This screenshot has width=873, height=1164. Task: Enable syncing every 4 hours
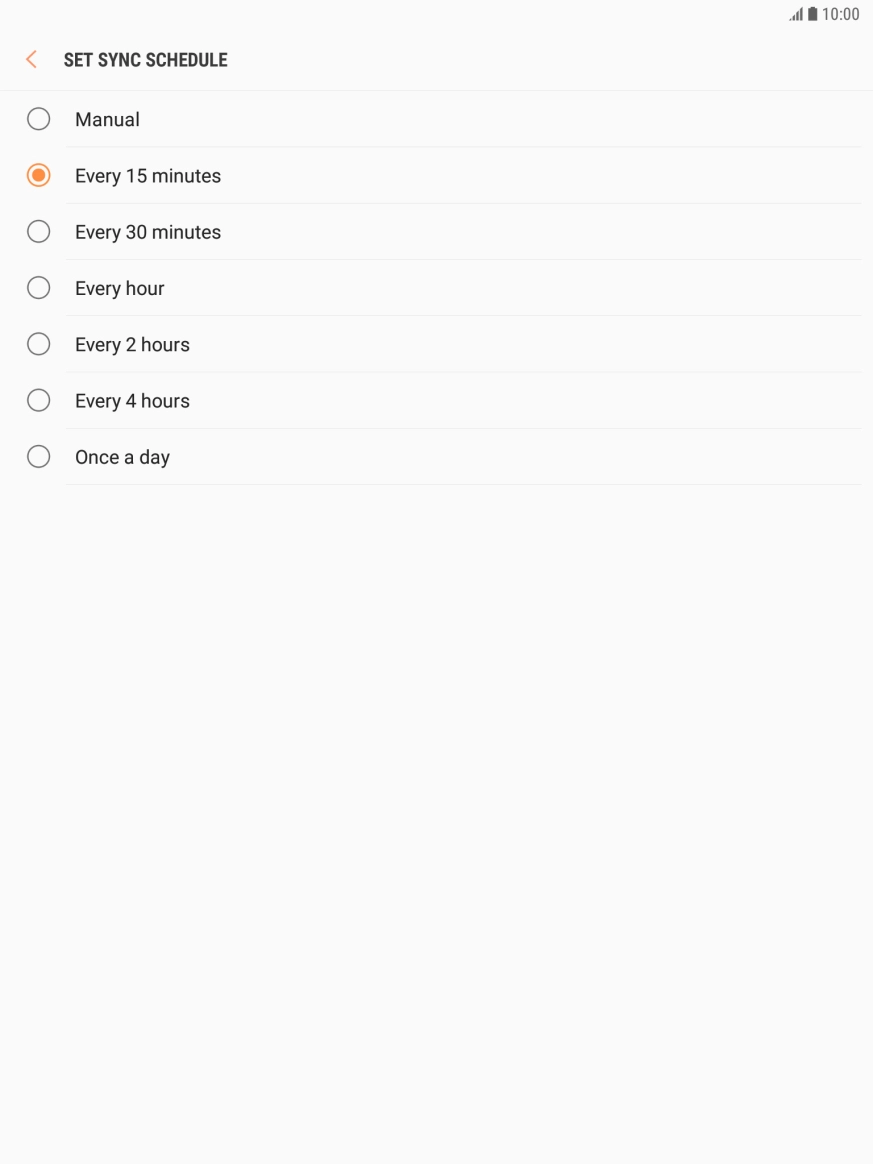(x=38, y=399)
